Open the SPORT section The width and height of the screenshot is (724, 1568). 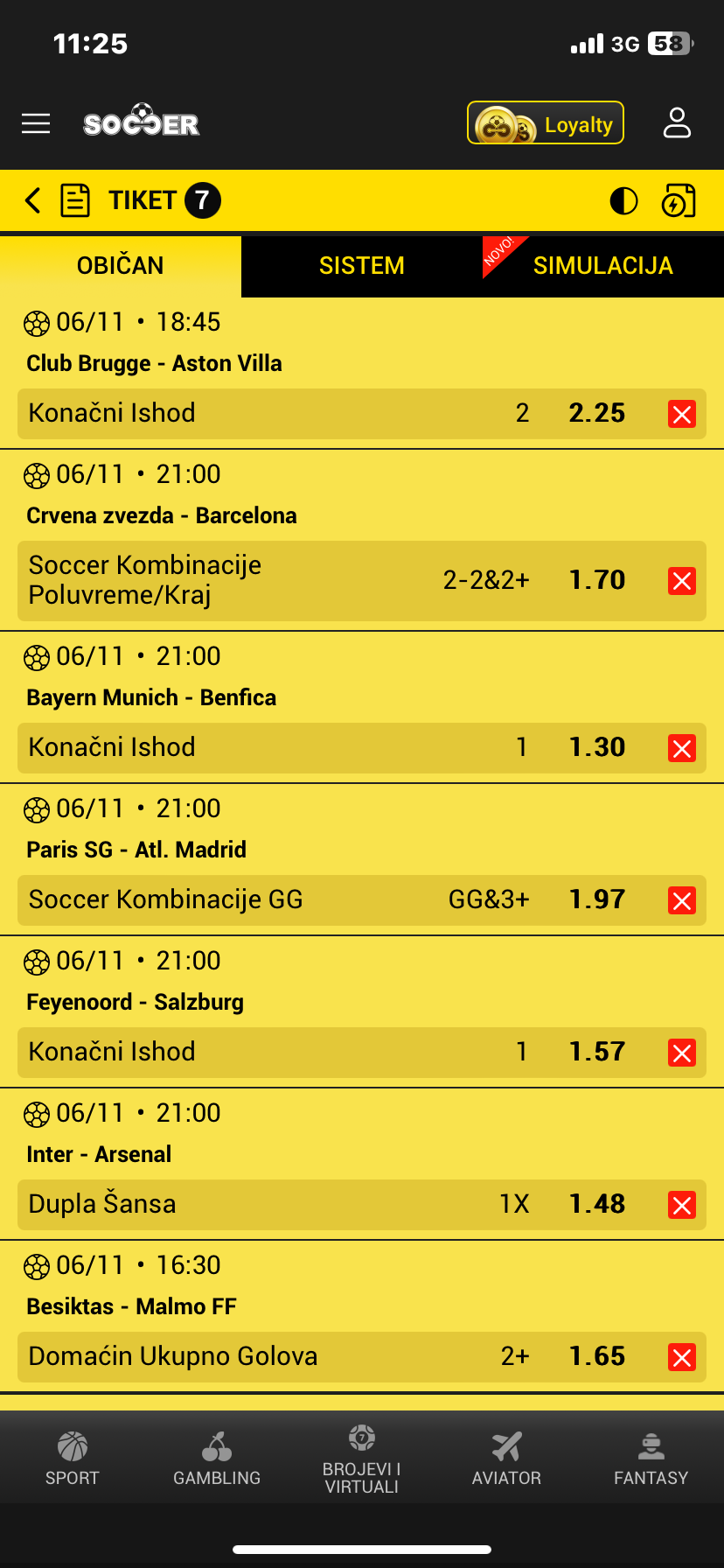[x=73, y=1459]
